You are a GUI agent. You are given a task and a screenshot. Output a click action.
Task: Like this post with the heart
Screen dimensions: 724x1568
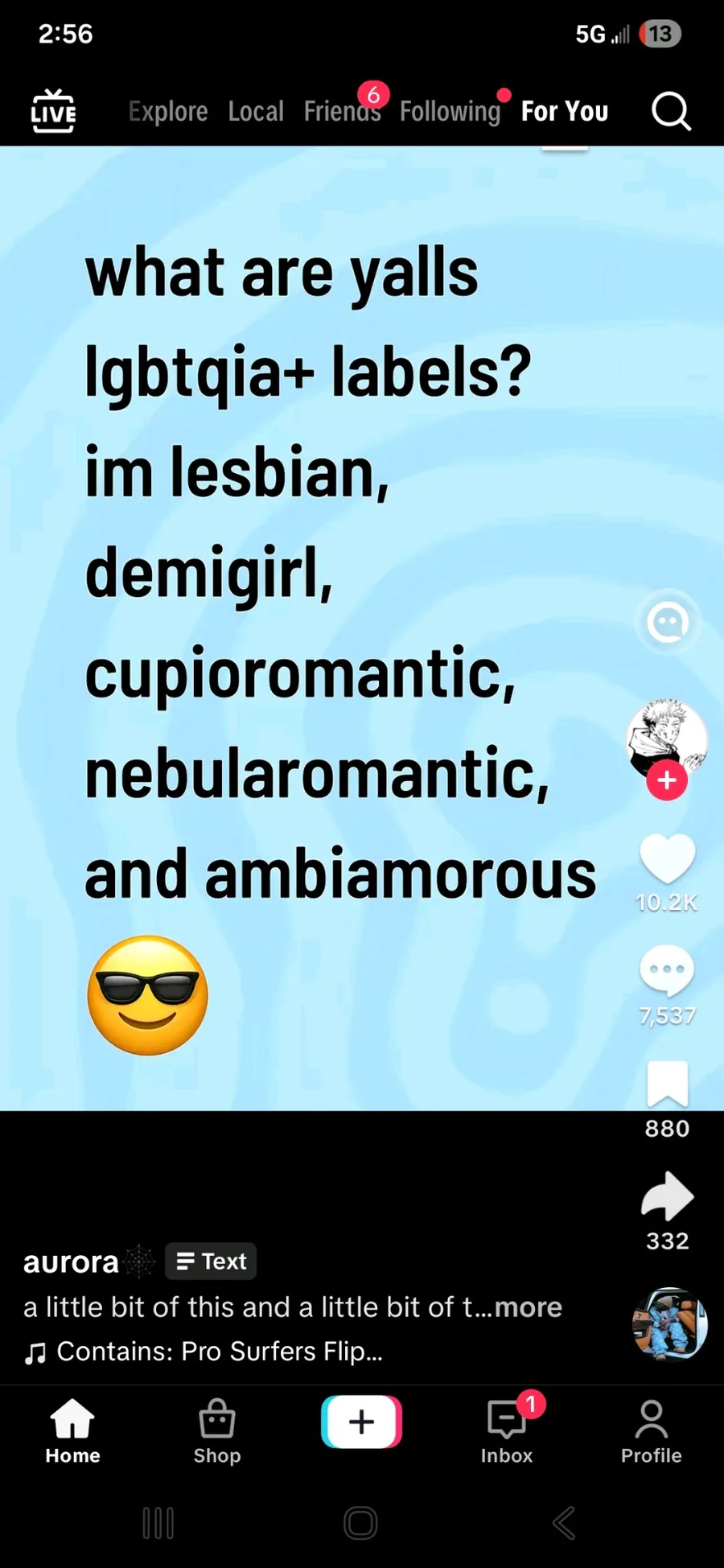pos(667,859)
